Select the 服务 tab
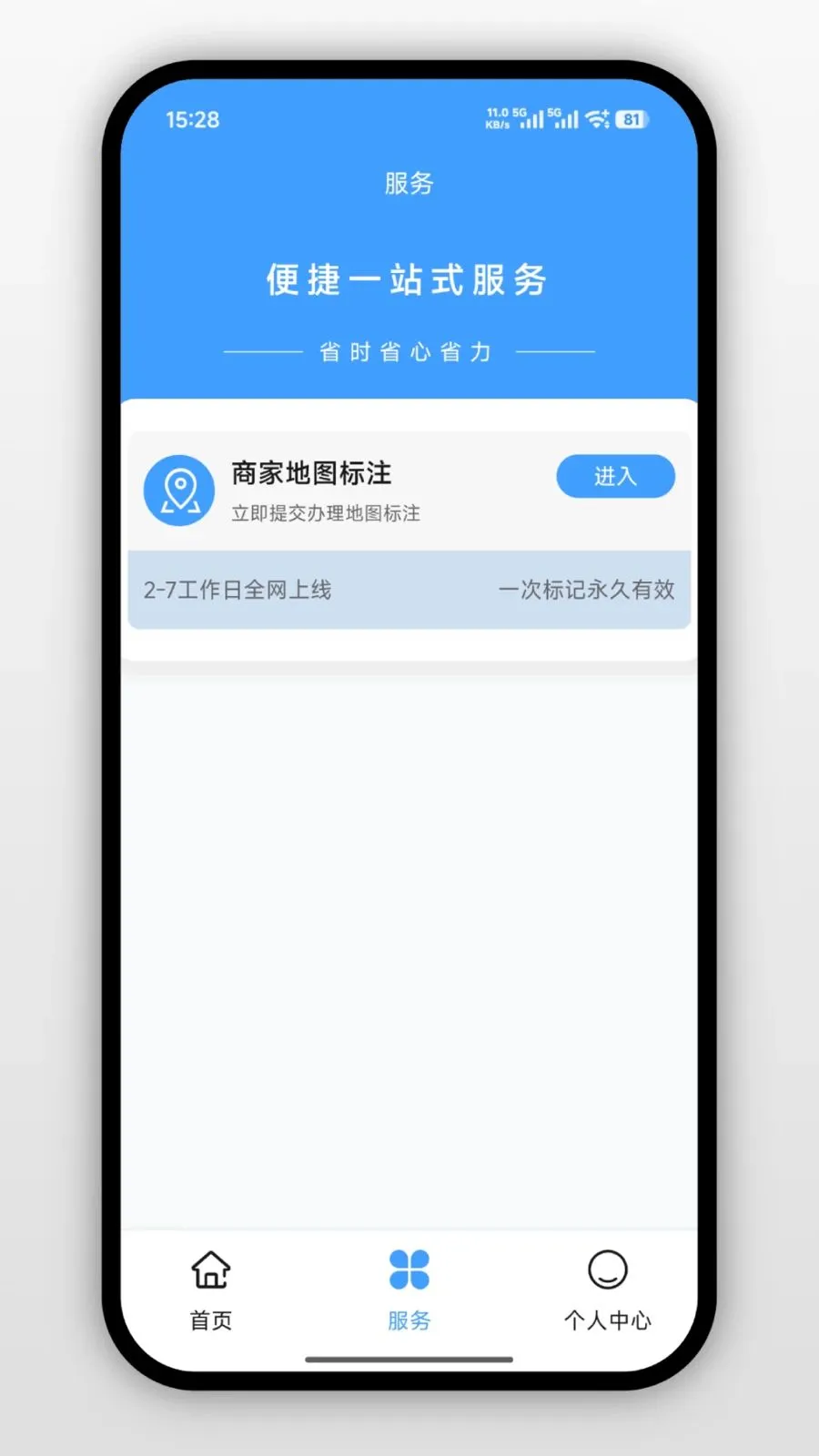819x1456 pixels. coord(409,1289)
